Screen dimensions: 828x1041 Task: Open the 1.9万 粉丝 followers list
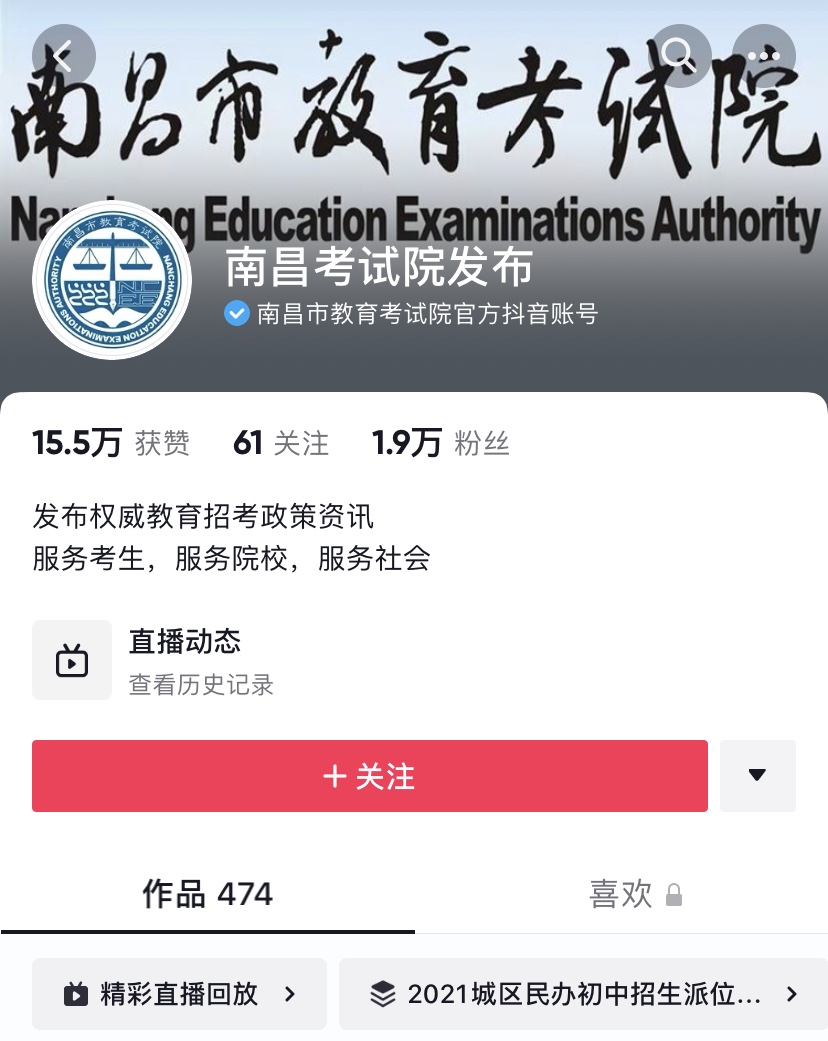point(440,443)
